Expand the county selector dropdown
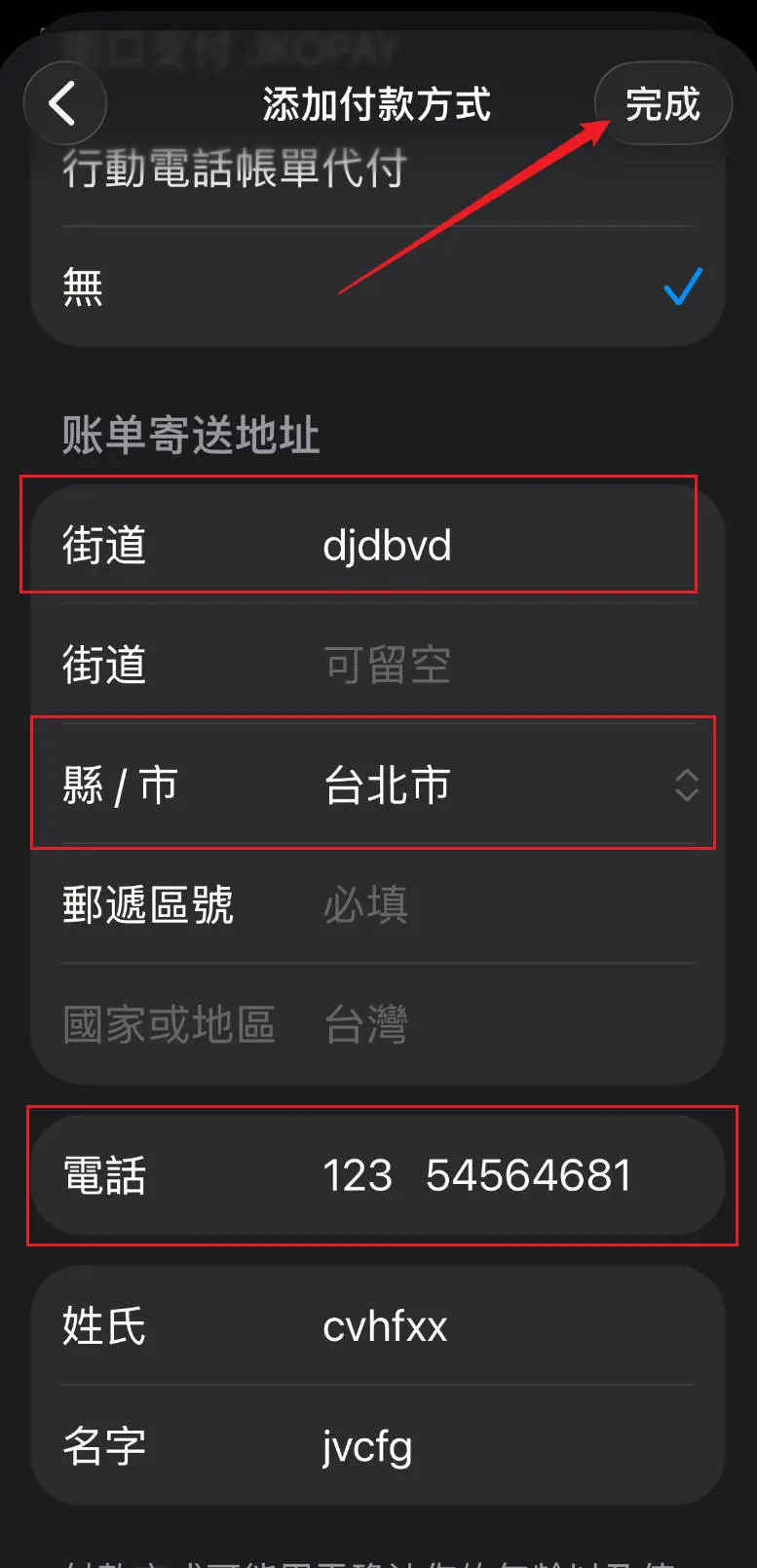The image size is (757, 1568). [688, 785]
